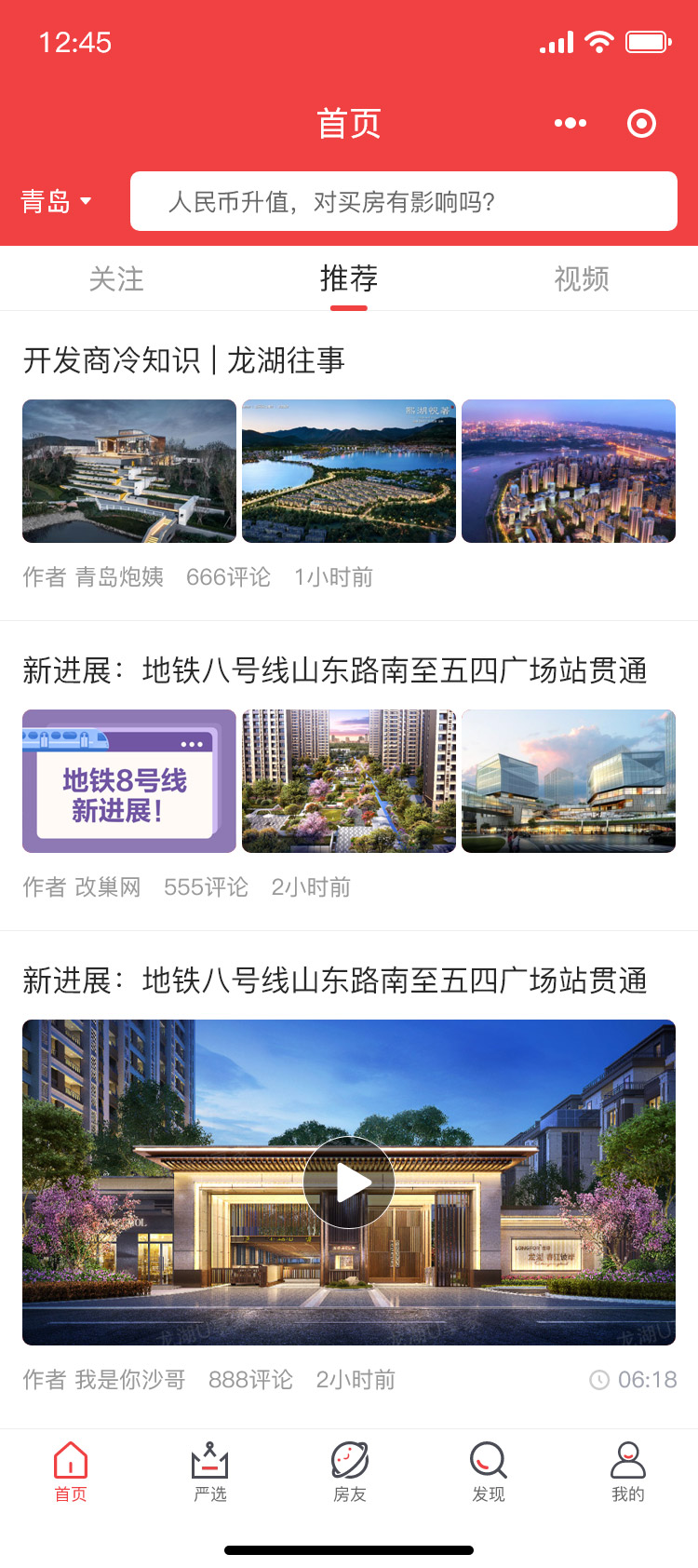Tap the search box about 人民币升值
Screen dimensions: 698x1568
pyautogui.click(x=404, y=201)
